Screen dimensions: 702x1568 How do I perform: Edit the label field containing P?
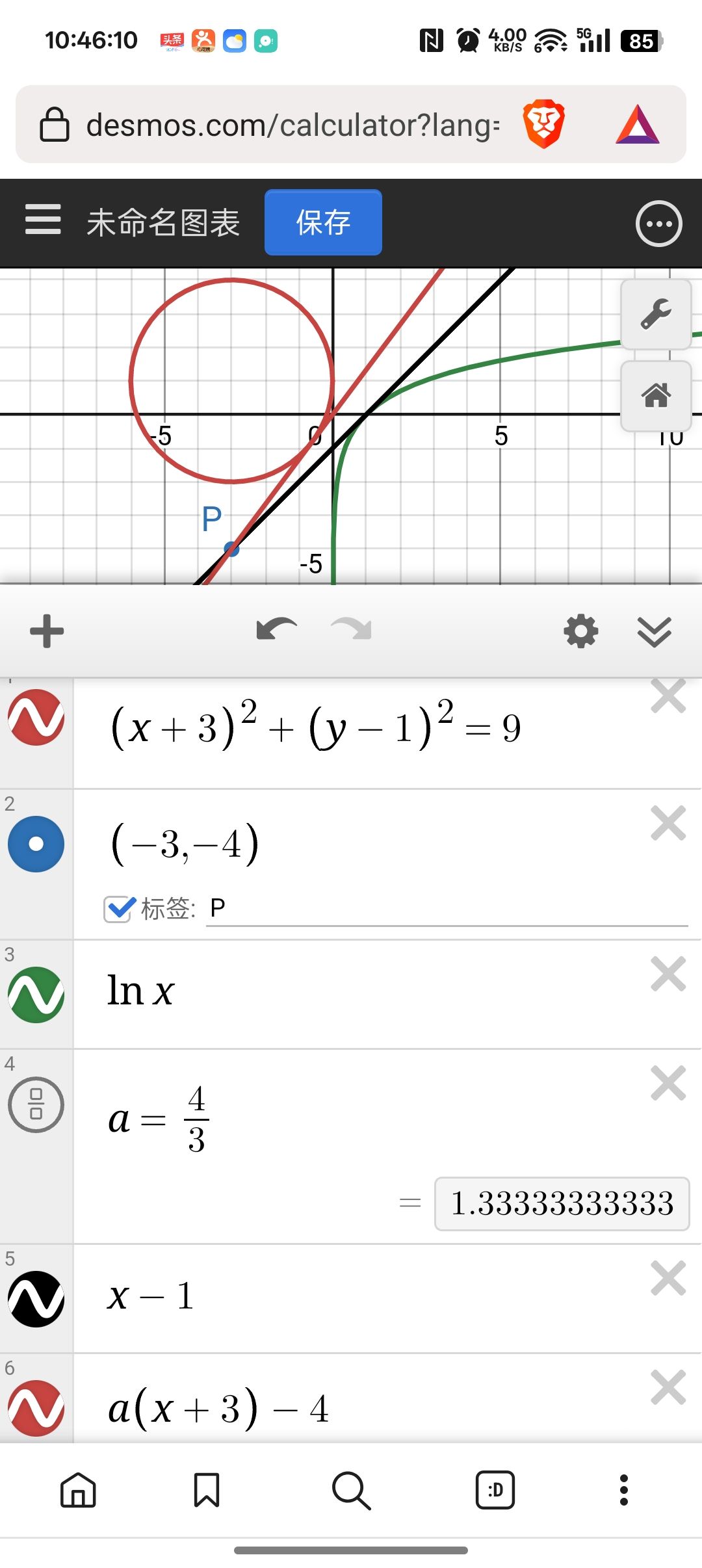[446, 908]
